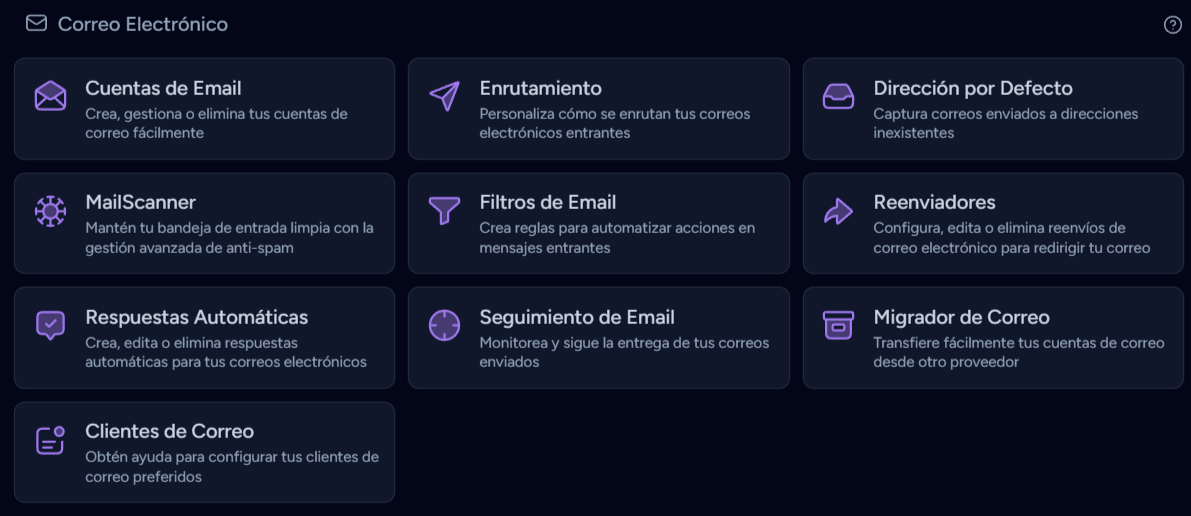Screen dimensions: 1191x516
Task: Open the MailScanner anti-spam card
Action: point(204,223)
